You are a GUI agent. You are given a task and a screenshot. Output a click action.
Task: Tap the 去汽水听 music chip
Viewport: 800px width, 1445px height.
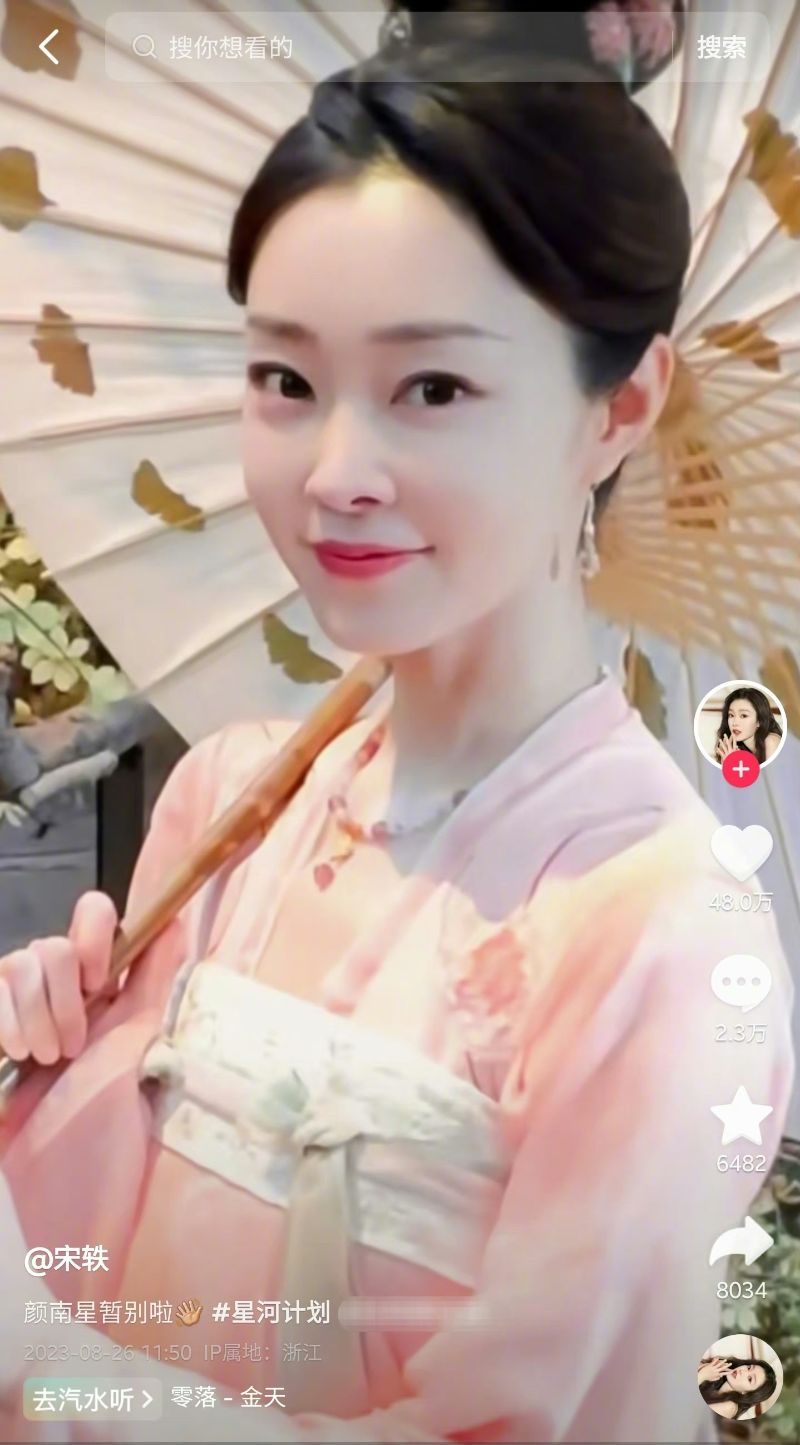tap(92, 1398)
